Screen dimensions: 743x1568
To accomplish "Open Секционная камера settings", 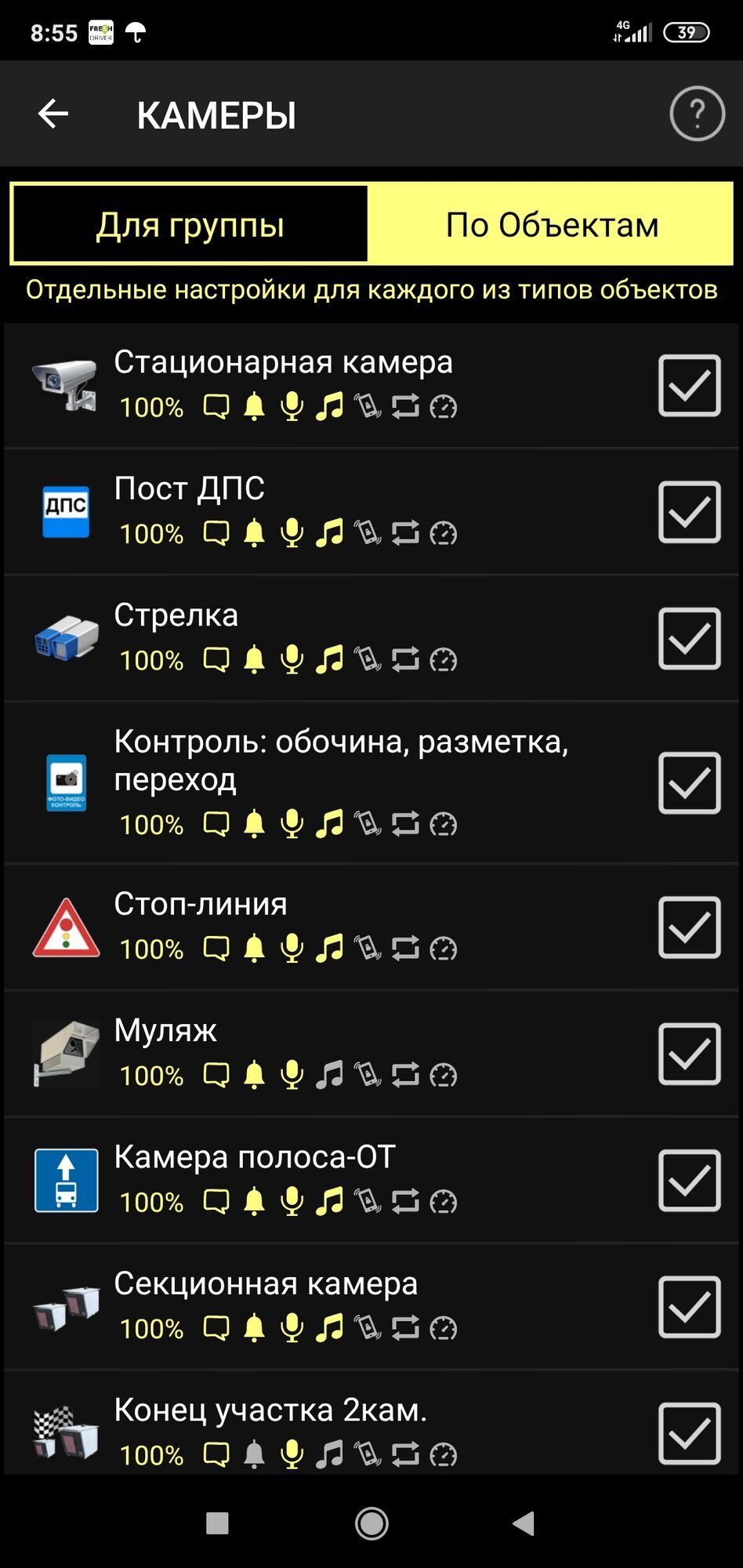I will click(371, 1306).
